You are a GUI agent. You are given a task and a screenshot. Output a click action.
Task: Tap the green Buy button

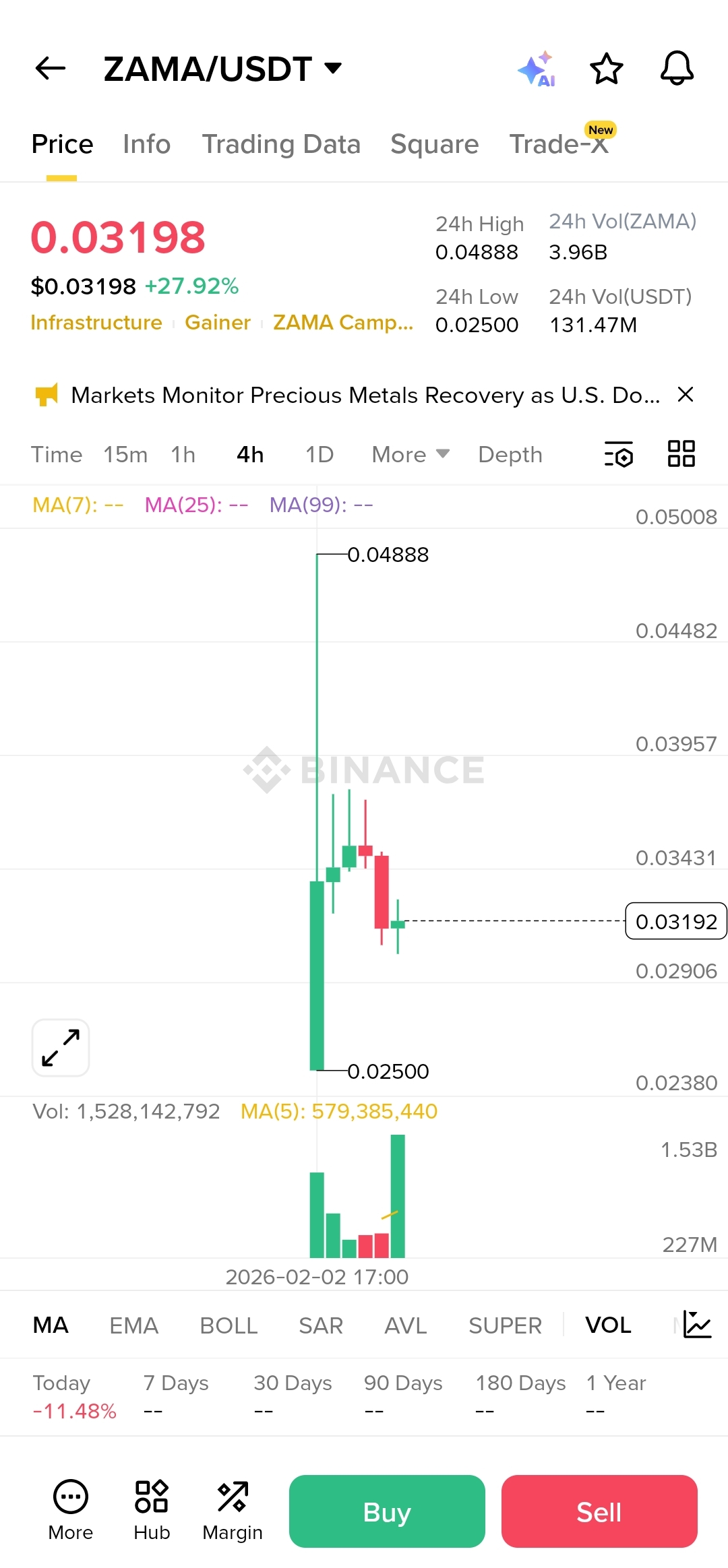point(387,1511)
